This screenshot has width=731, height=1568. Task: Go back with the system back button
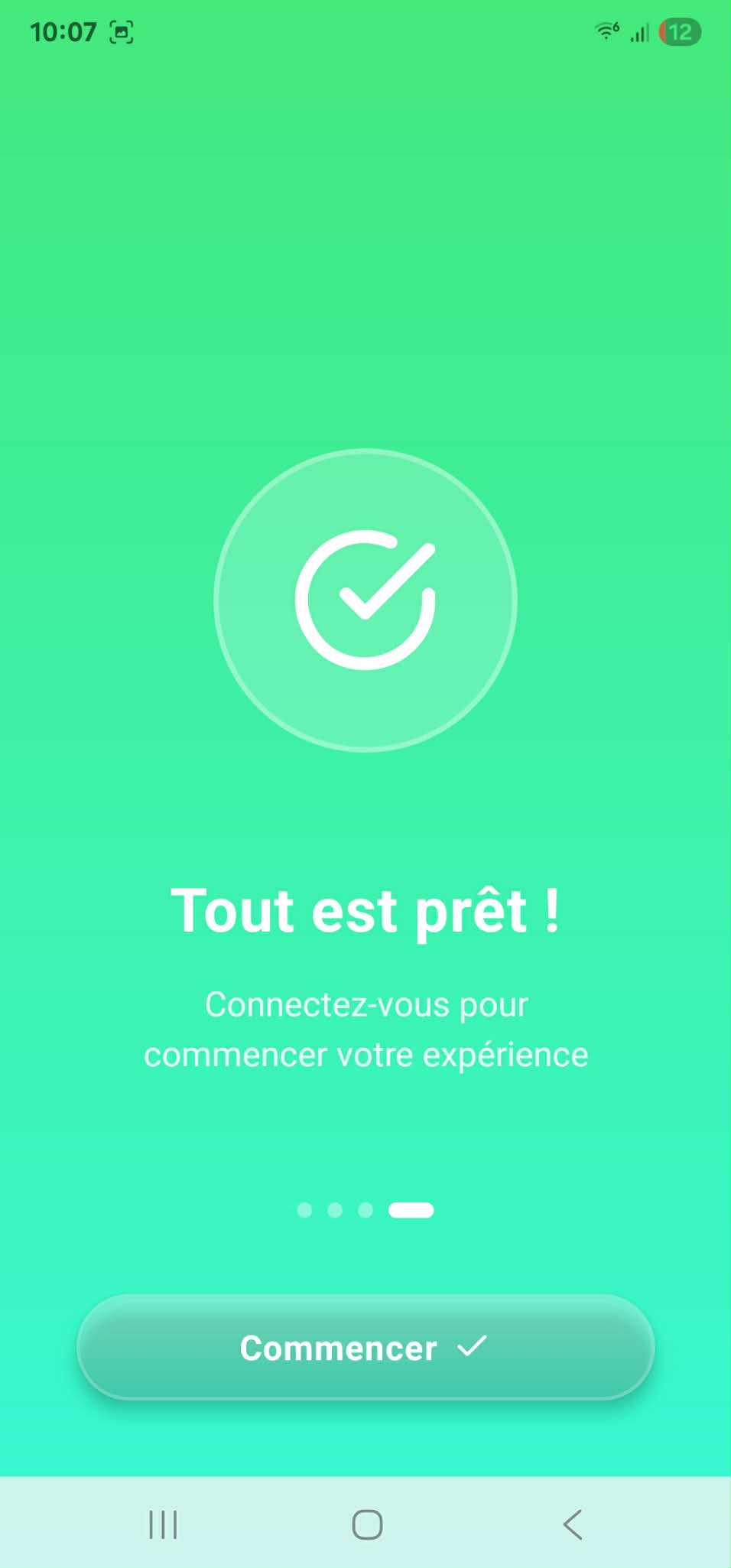pos(572,1524)
